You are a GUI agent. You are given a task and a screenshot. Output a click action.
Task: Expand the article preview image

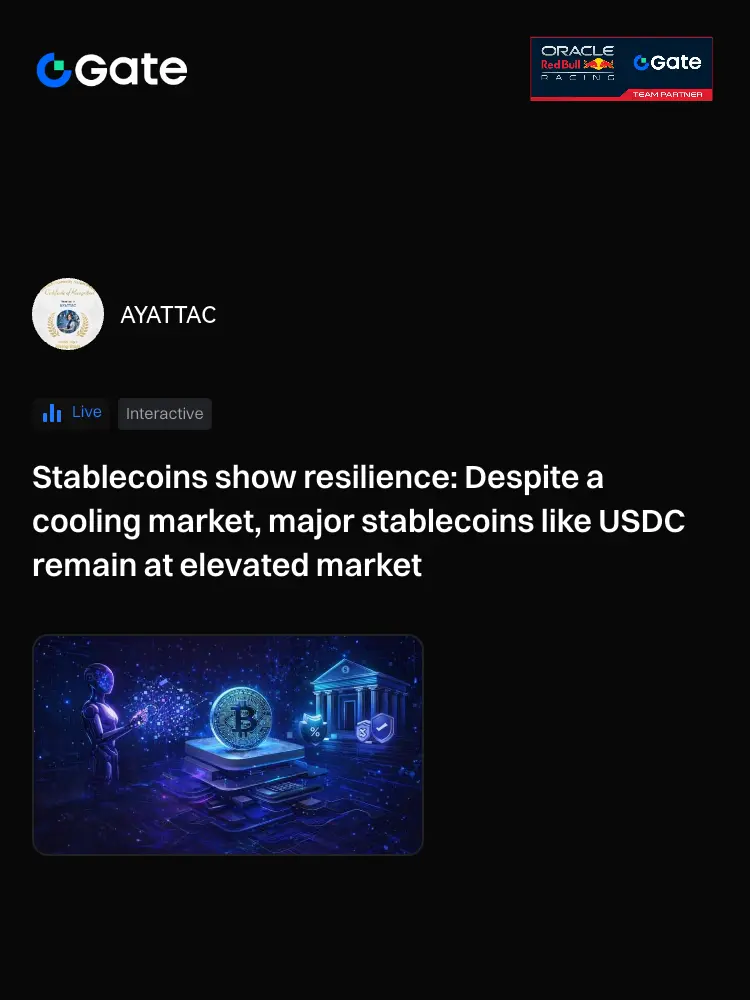tap(228, 744)
